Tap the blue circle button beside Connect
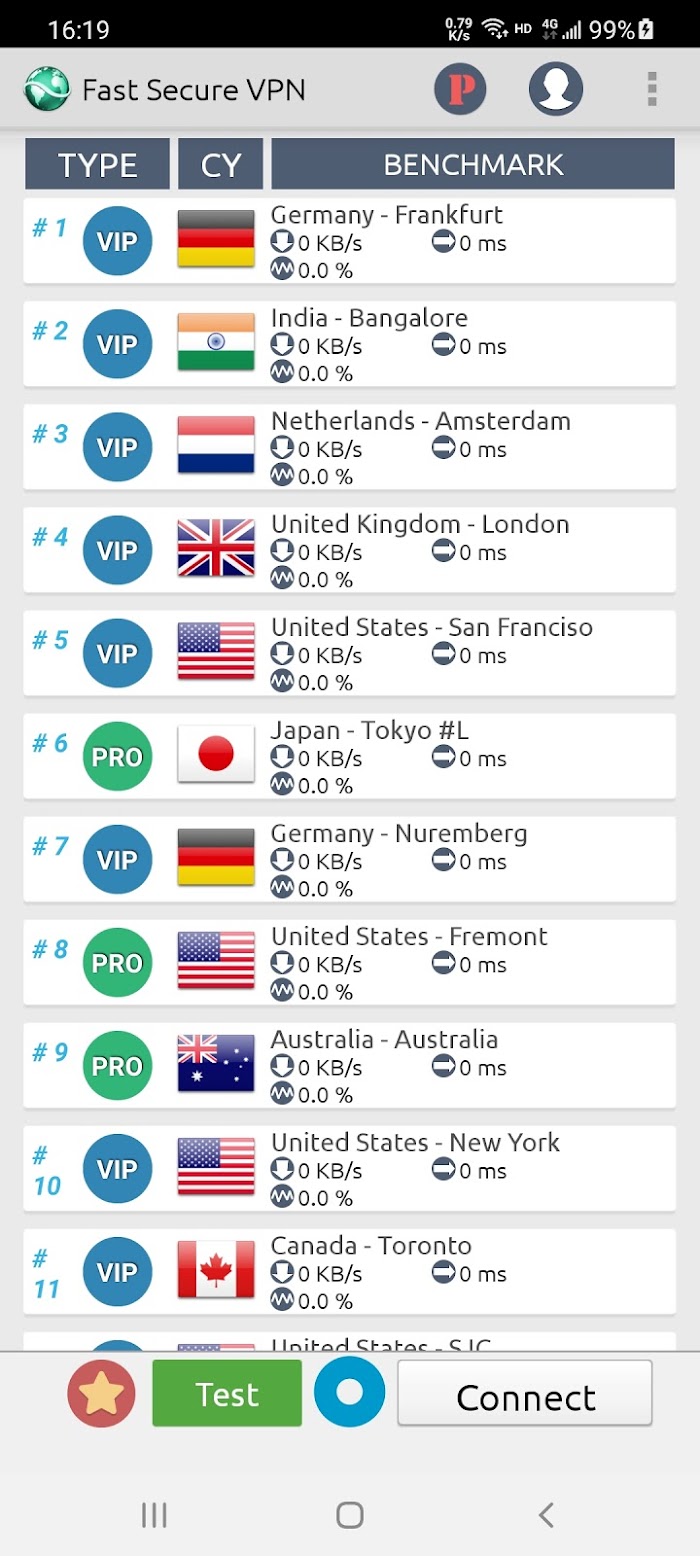This screenshot has height=1556, width=700. pyautogui.click(x=350, y=1392)
